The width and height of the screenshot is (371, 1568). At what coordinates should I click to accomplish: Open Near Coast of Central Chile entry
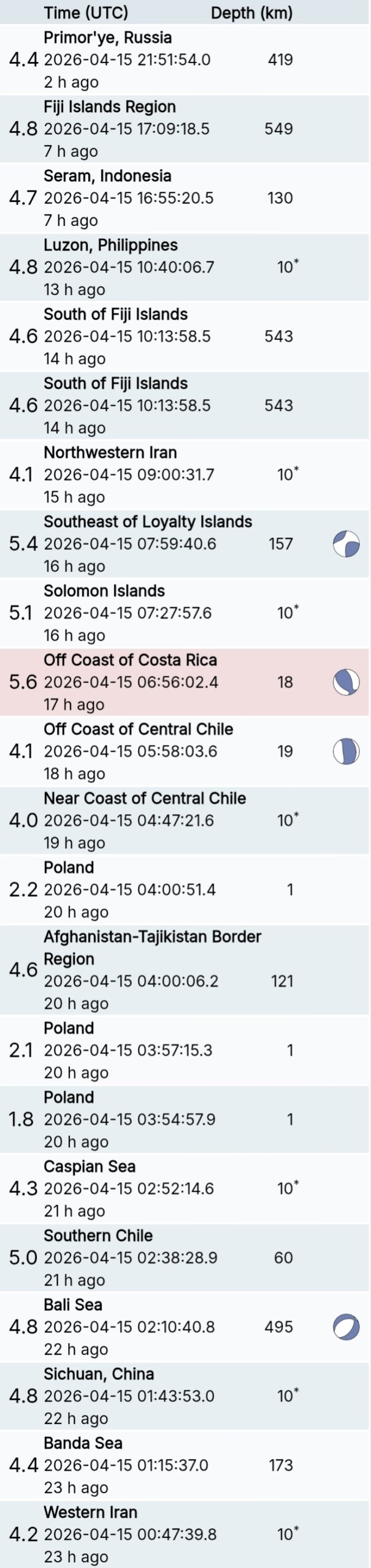[x=153, y=820]
